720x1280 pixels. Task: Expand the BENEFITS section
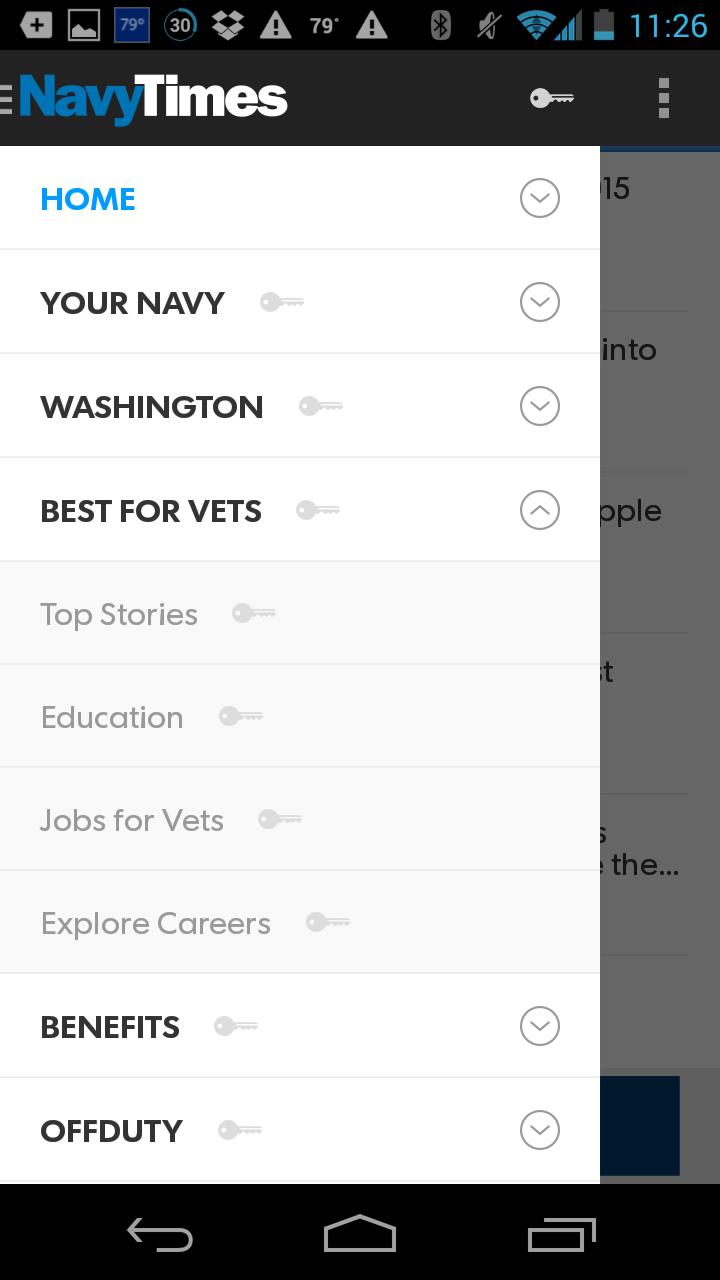(x=539, y=1025)
